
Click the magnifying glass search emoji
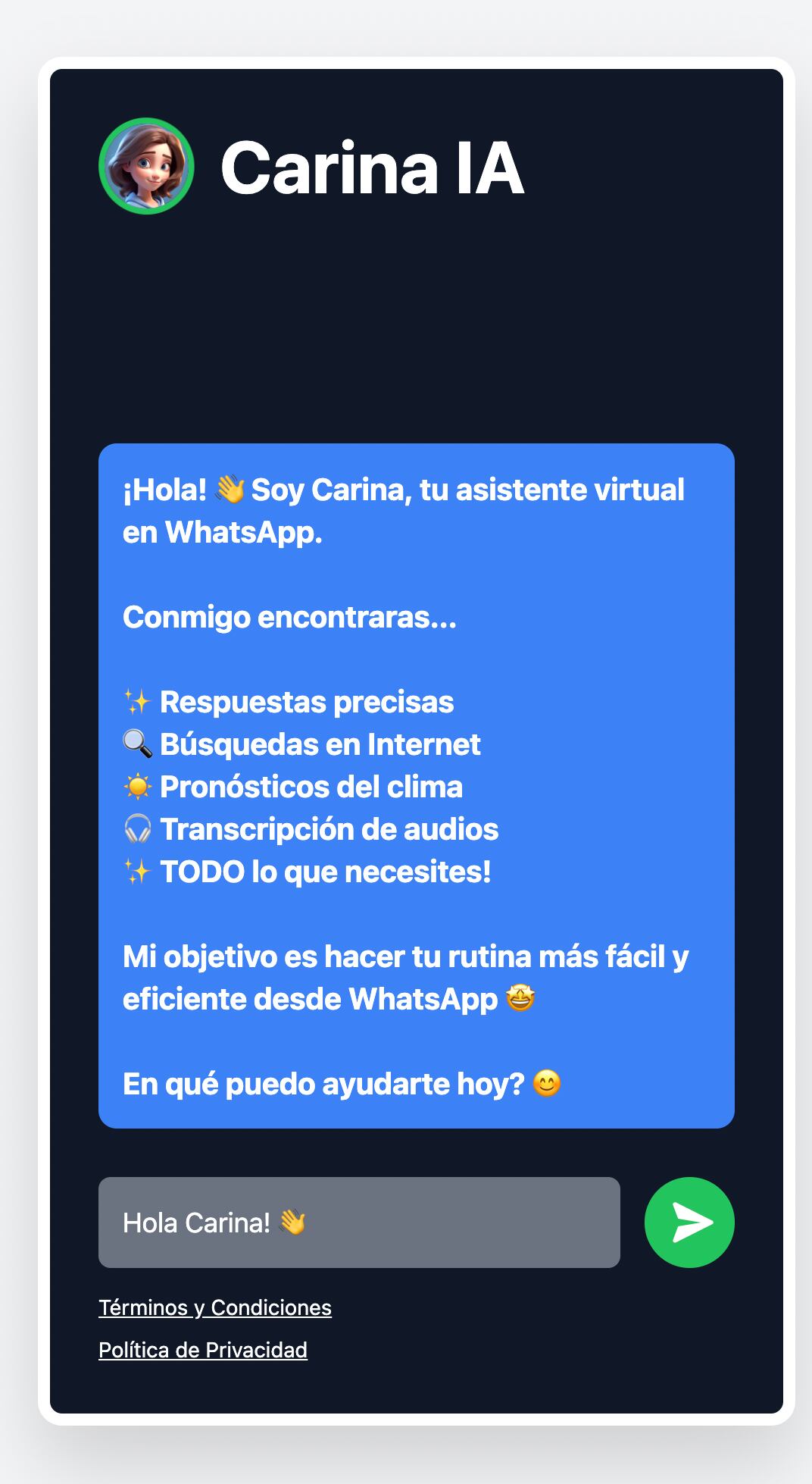click(x=137, y=744)
